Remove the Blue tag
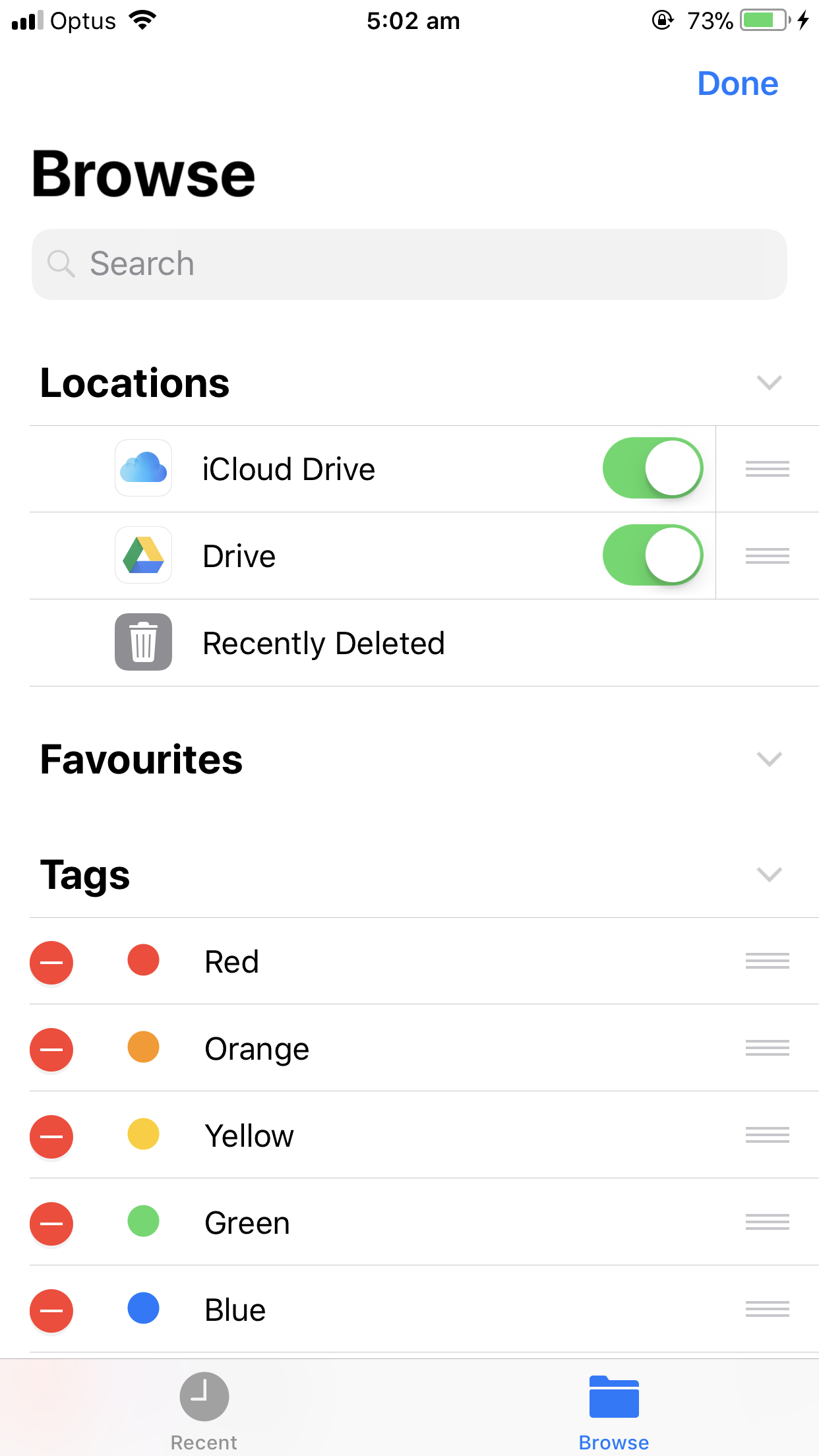This screenshot has width=819, height=1456. click(51, 1310)
